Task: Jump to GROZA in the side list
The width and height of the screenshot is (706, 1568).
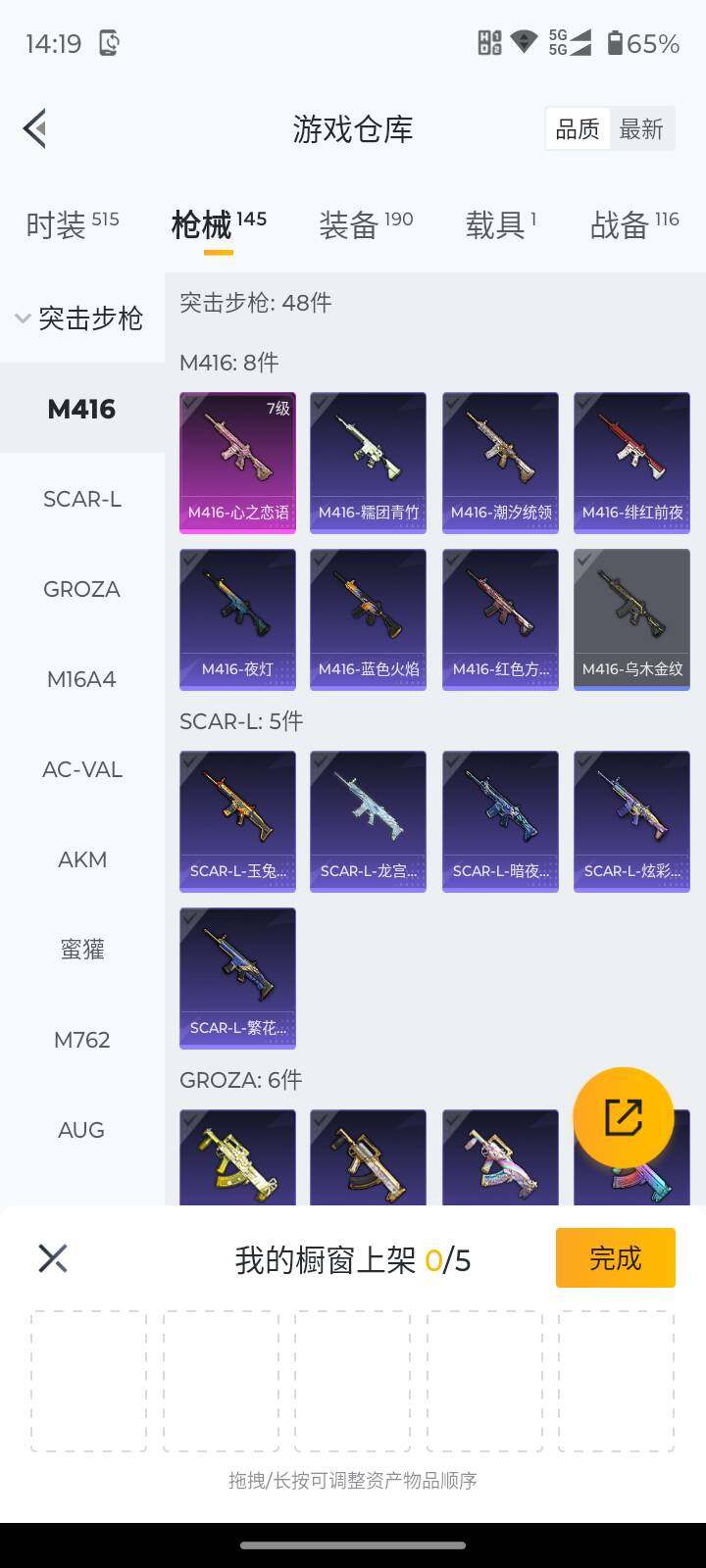Action: coord(82,589)
